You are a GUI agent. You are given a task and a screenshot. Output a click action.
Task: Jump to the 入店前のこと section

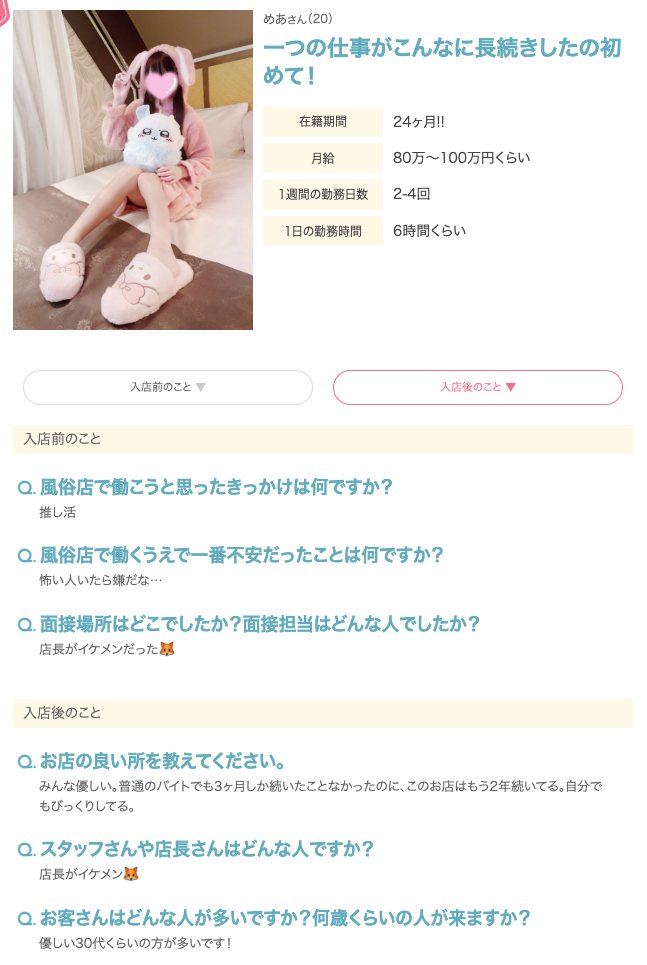(x=168, y=387)
